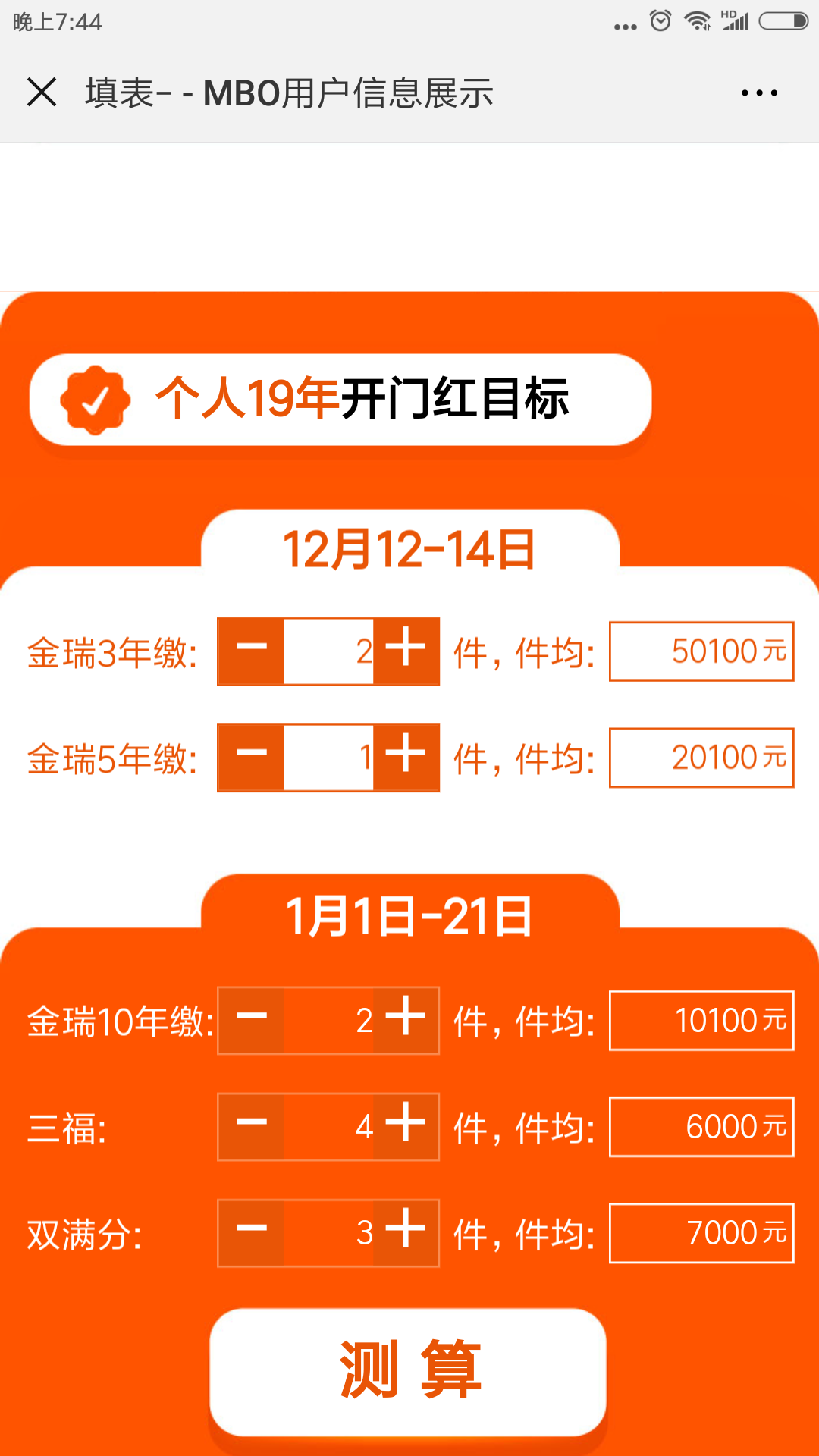Viewport: 819px width, 1456px height.
Task: Edit the 金瑞5年缴 average amount field
Action: click(701, 758)
